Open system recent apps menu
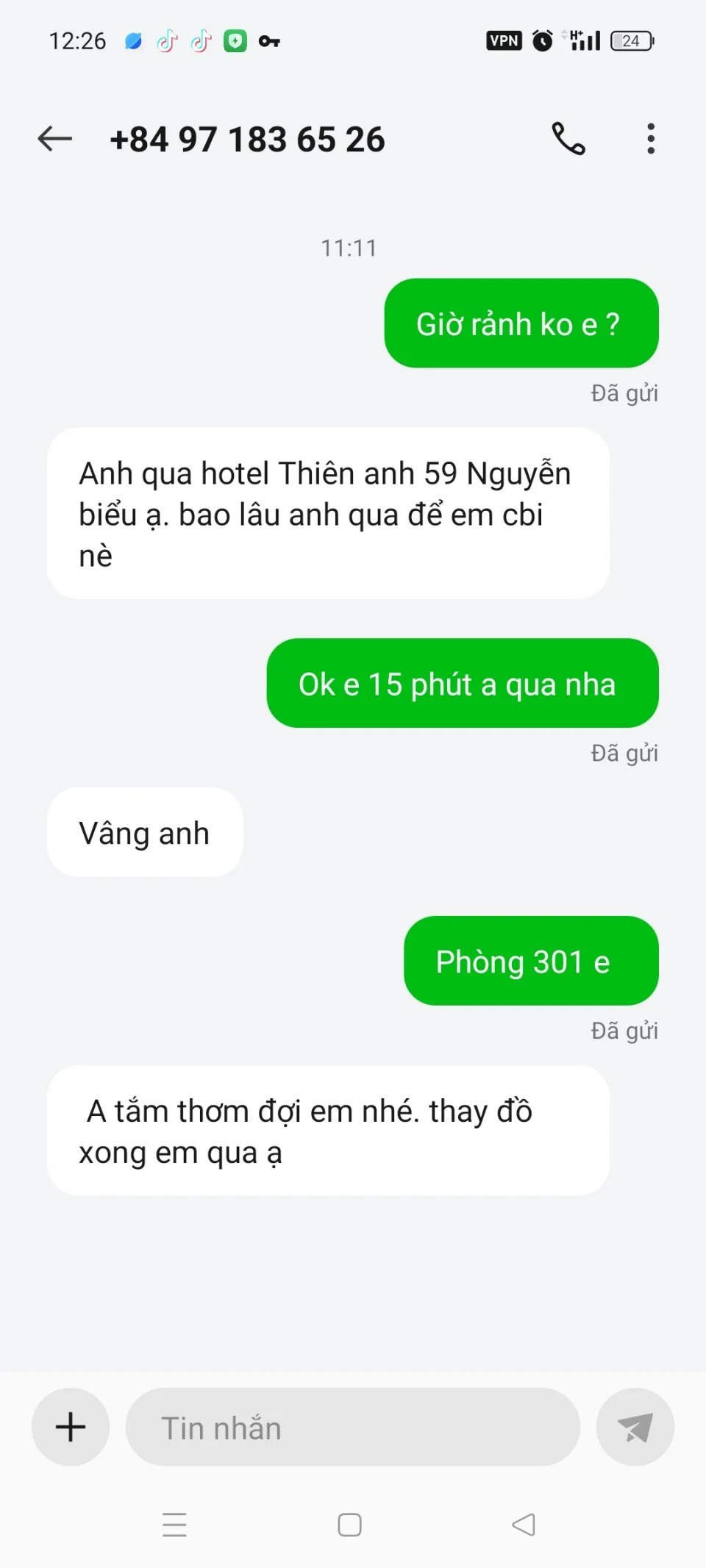Viewport: 706px width, 1568px height. click(x=174, y=1525)
